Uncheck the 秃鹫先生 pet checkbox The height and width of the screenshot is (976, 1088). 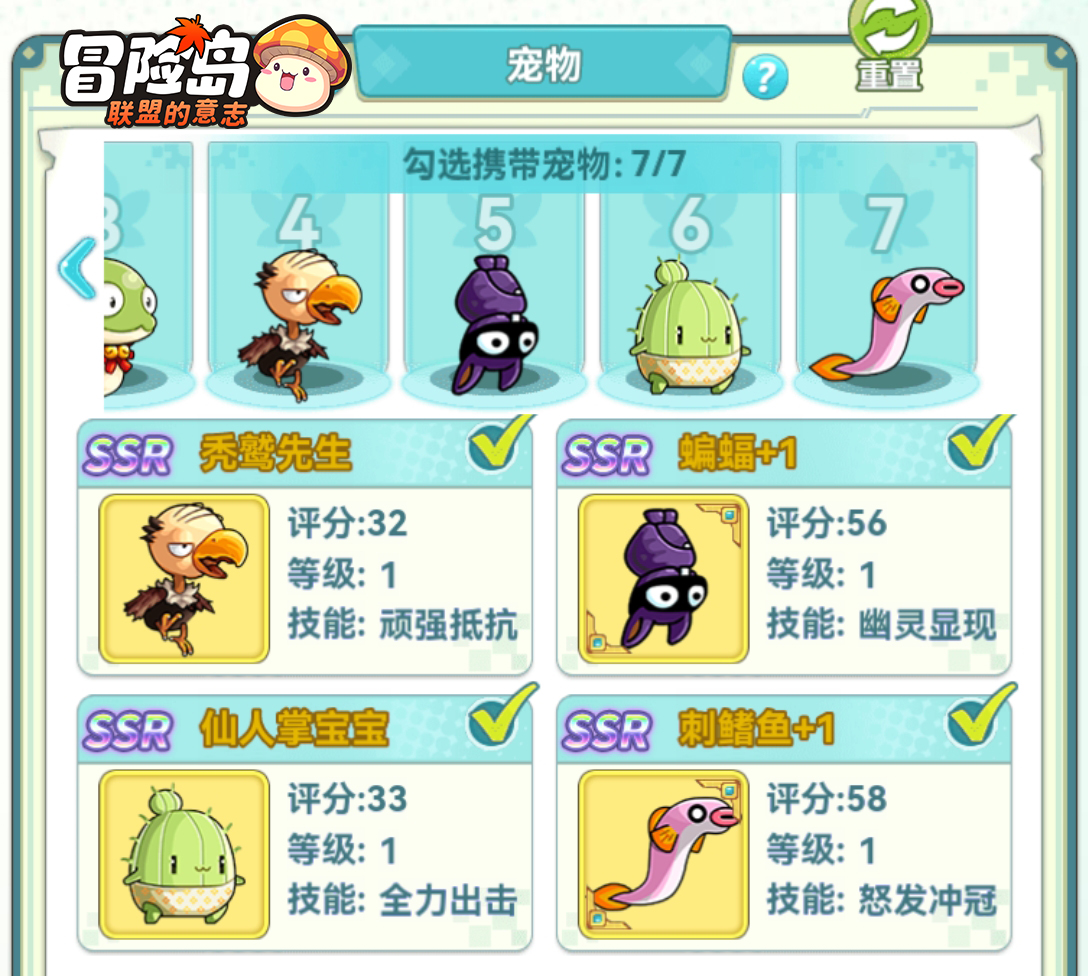coord(496,449)
